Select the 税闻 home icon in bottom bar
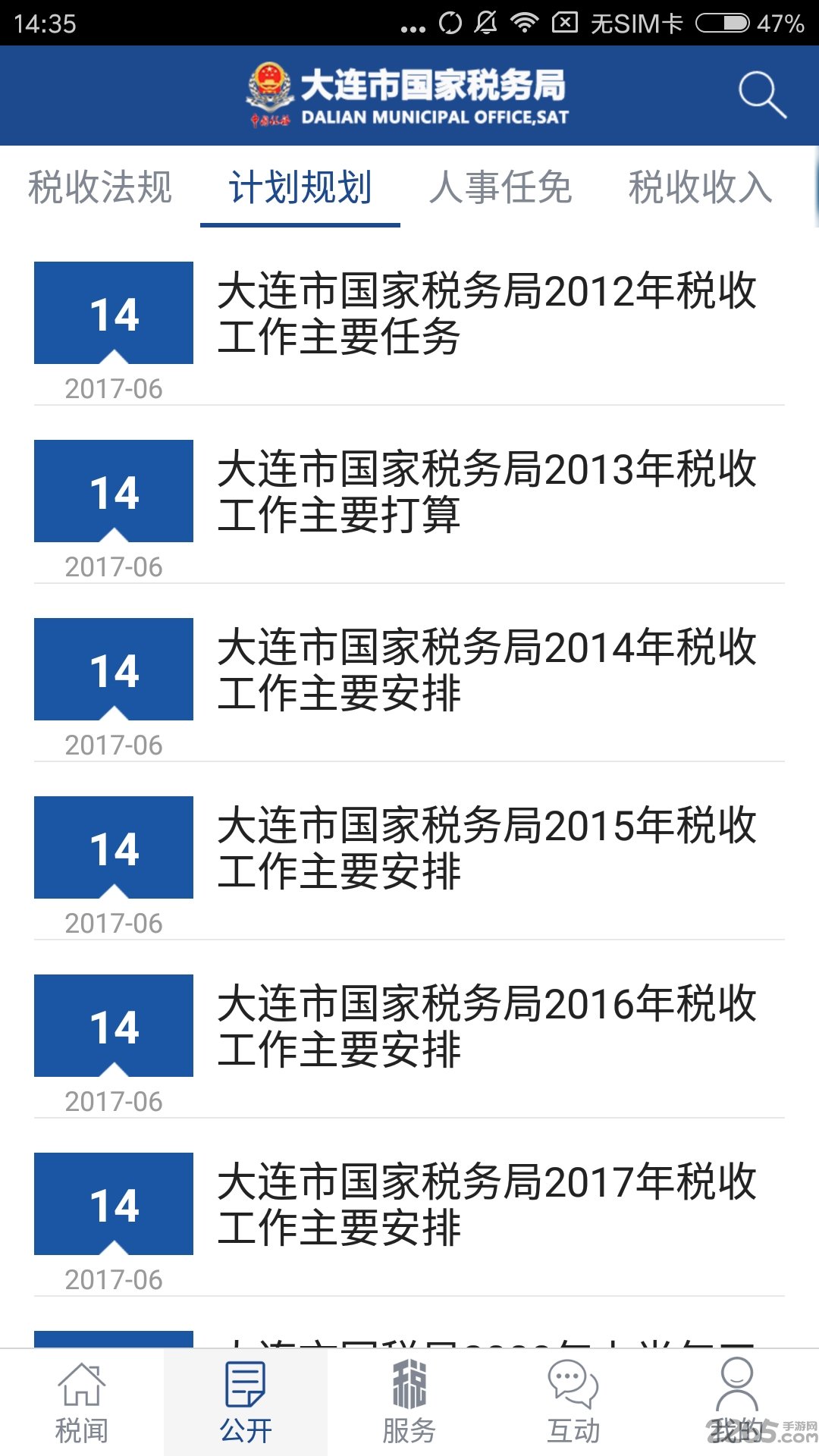Screen dimensions: 819x1456 [x=82, y=1403]
